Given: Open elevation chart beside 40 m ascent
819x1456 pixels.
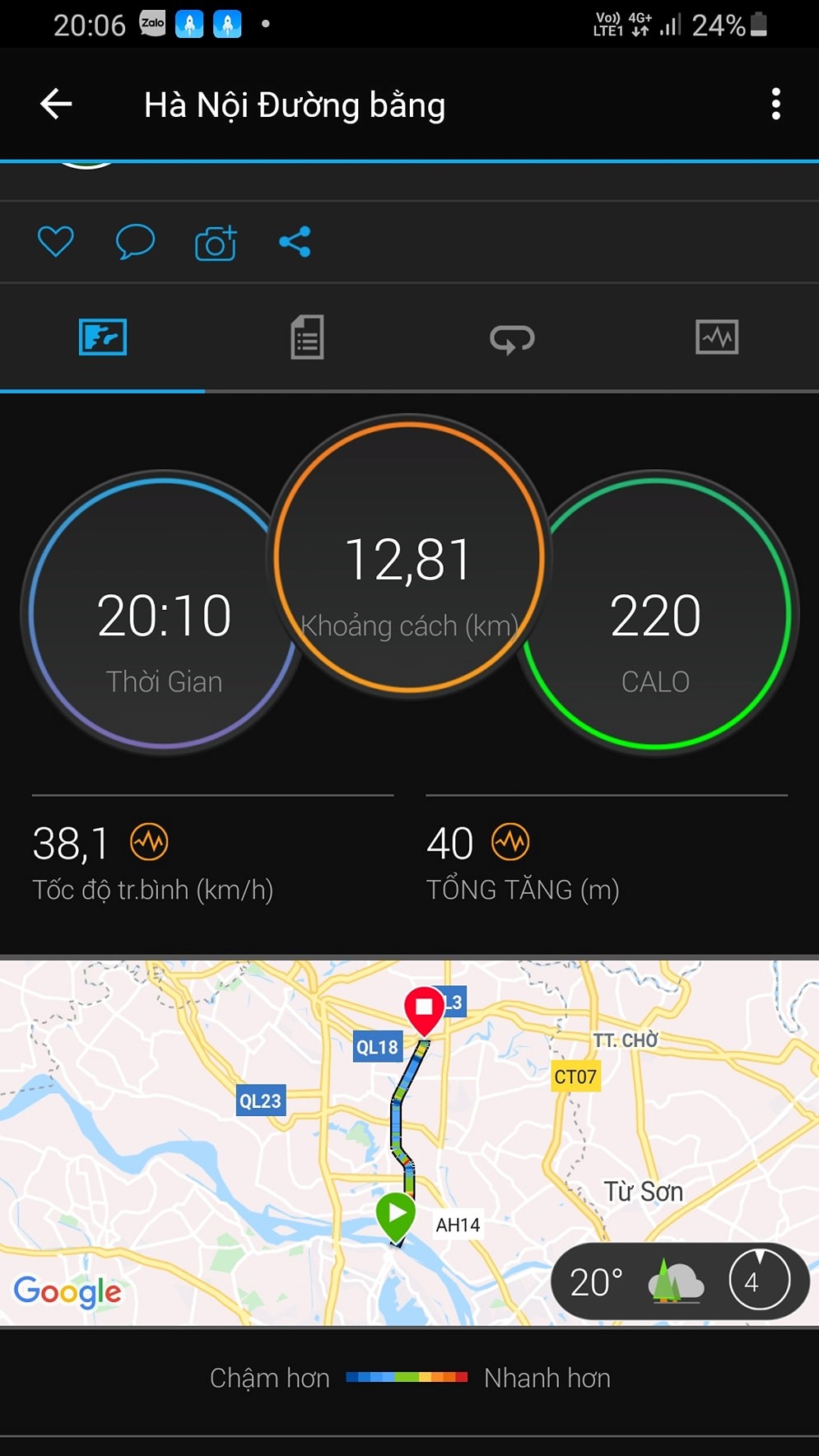Looking at the screenshot, I should 510,842.
